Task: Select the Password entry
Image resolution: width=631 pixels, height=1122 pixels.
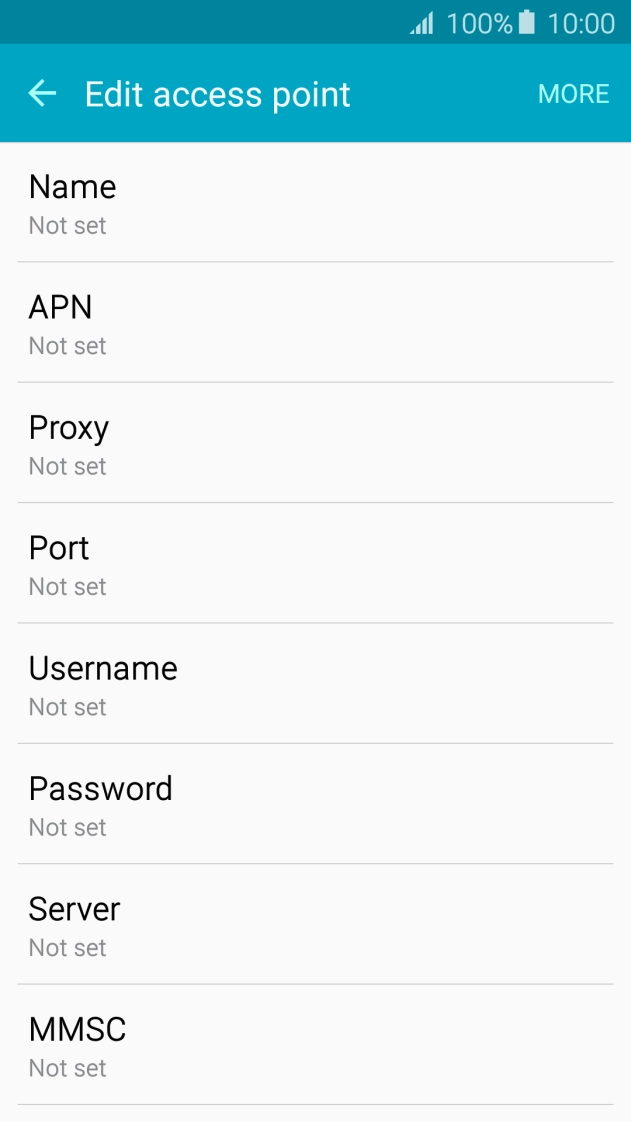Action: point(316,804)
